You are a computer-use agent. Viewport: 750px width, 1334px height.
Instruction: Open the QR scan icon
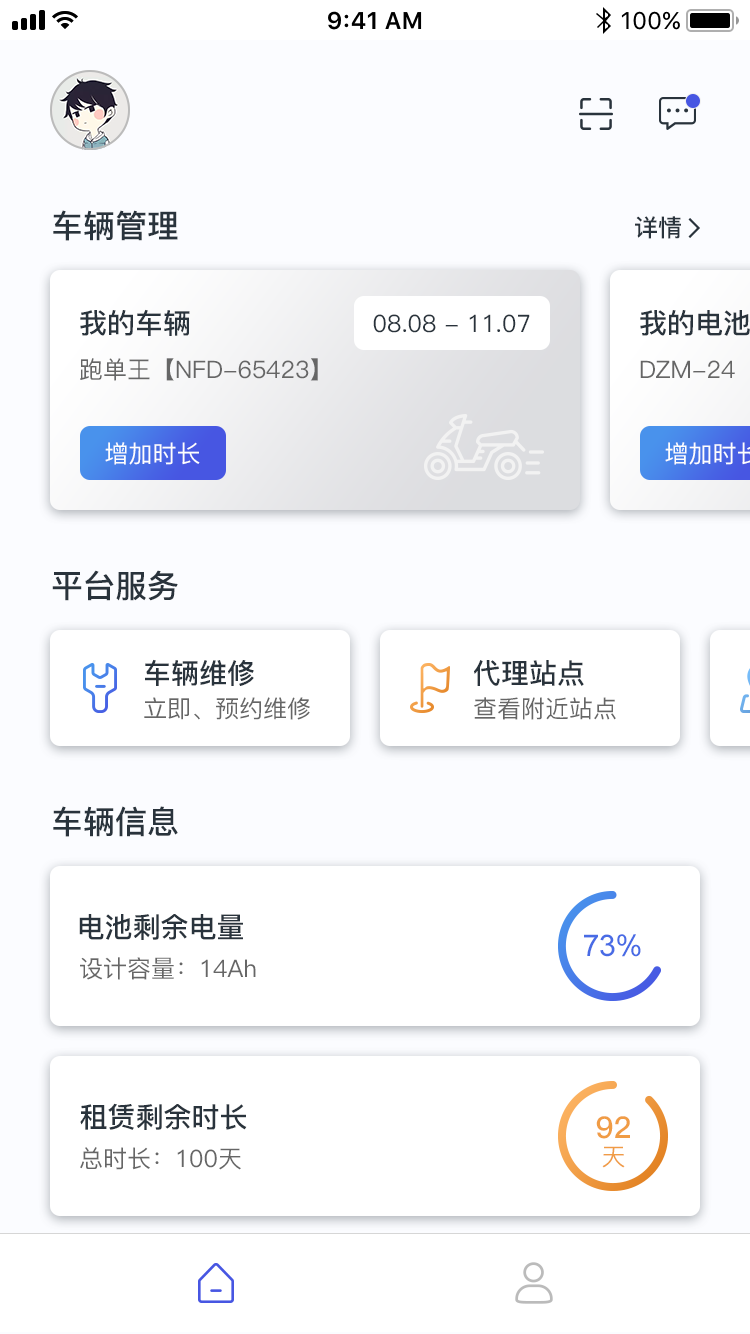coord(596,114)
